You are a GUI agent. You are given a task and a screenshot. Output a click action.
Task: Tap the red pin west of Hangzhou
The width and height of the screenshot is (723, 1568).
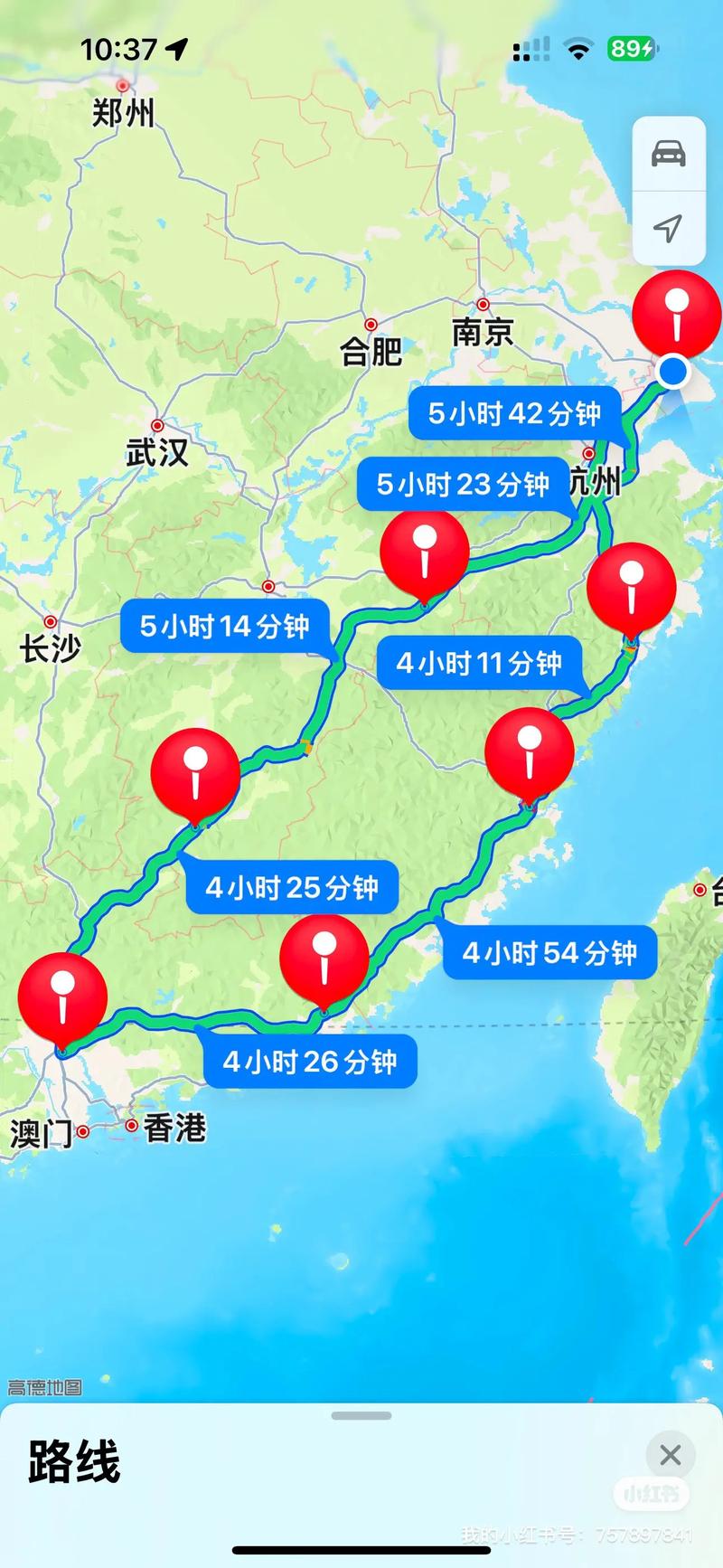pos(423,552)
